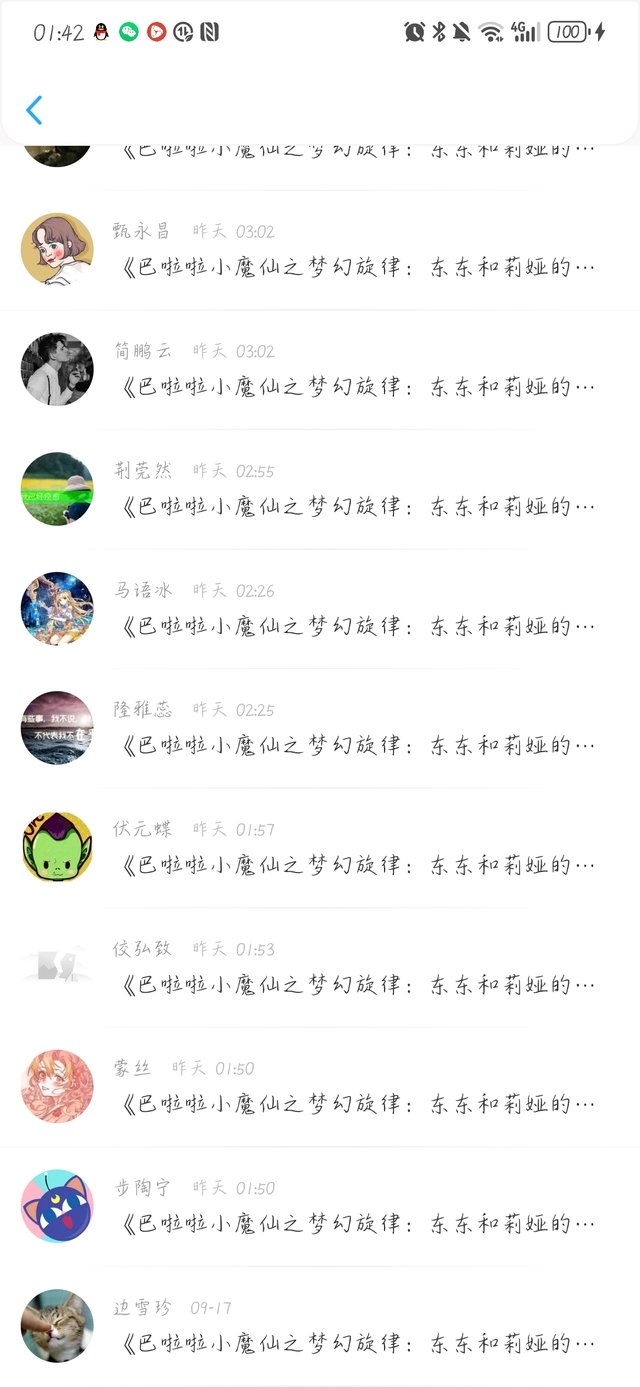
Task: Go back using the blue arrow
Action: 34,110
